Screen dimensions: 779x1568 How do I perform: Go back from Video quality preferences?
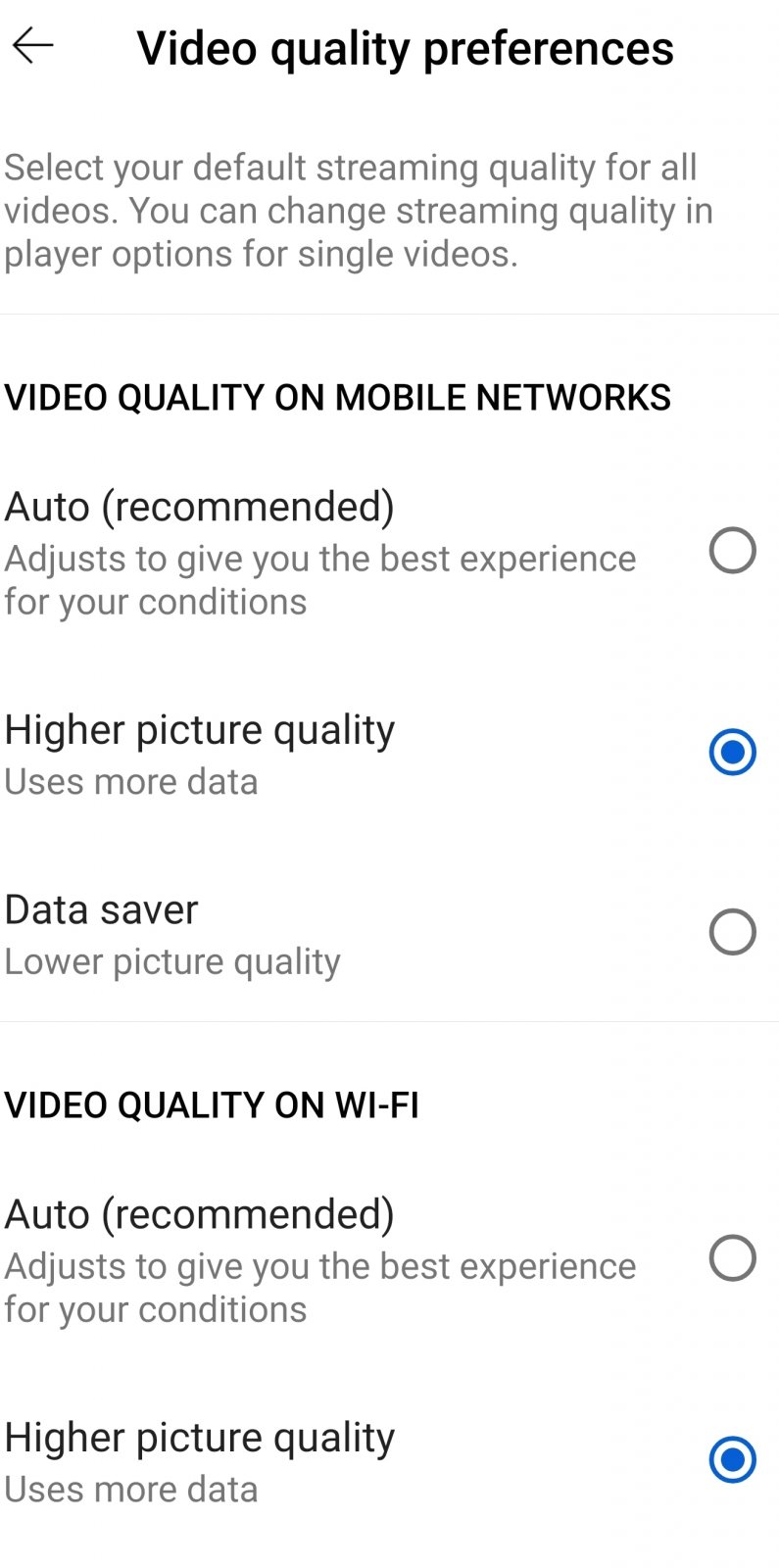coord(32,46)
